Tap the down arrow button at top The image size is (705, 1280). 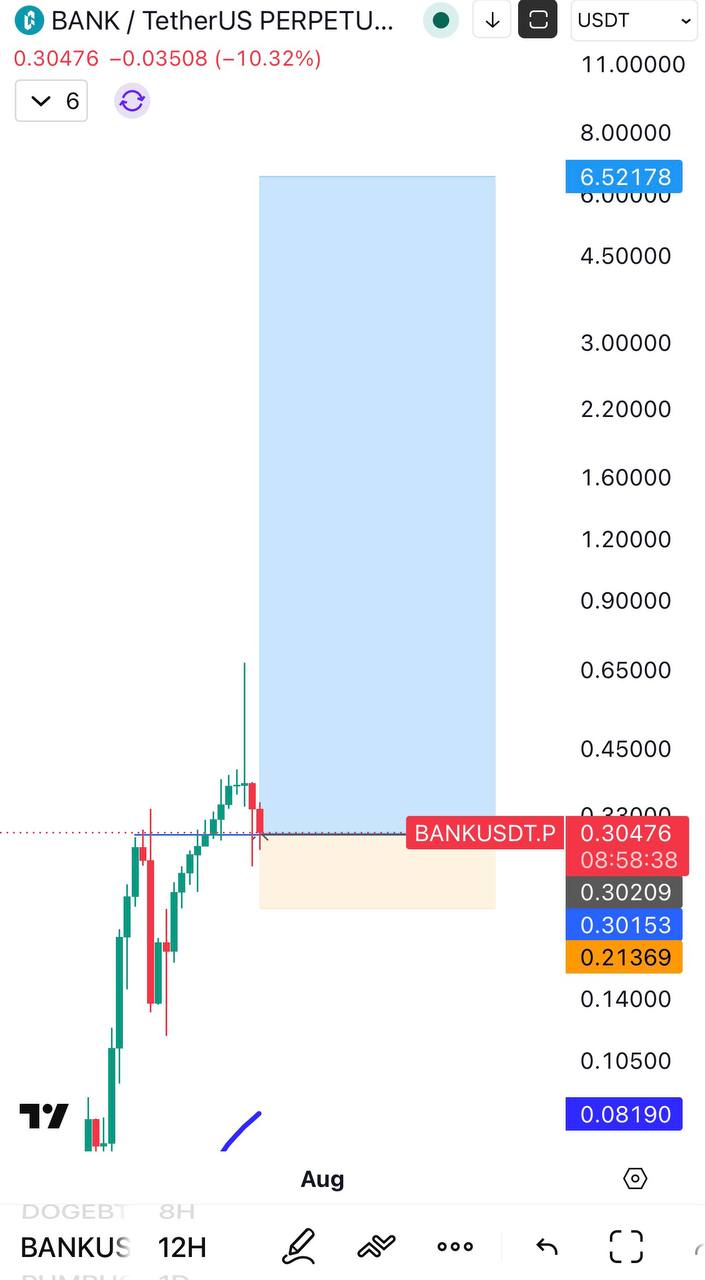[x=492, y=20]
